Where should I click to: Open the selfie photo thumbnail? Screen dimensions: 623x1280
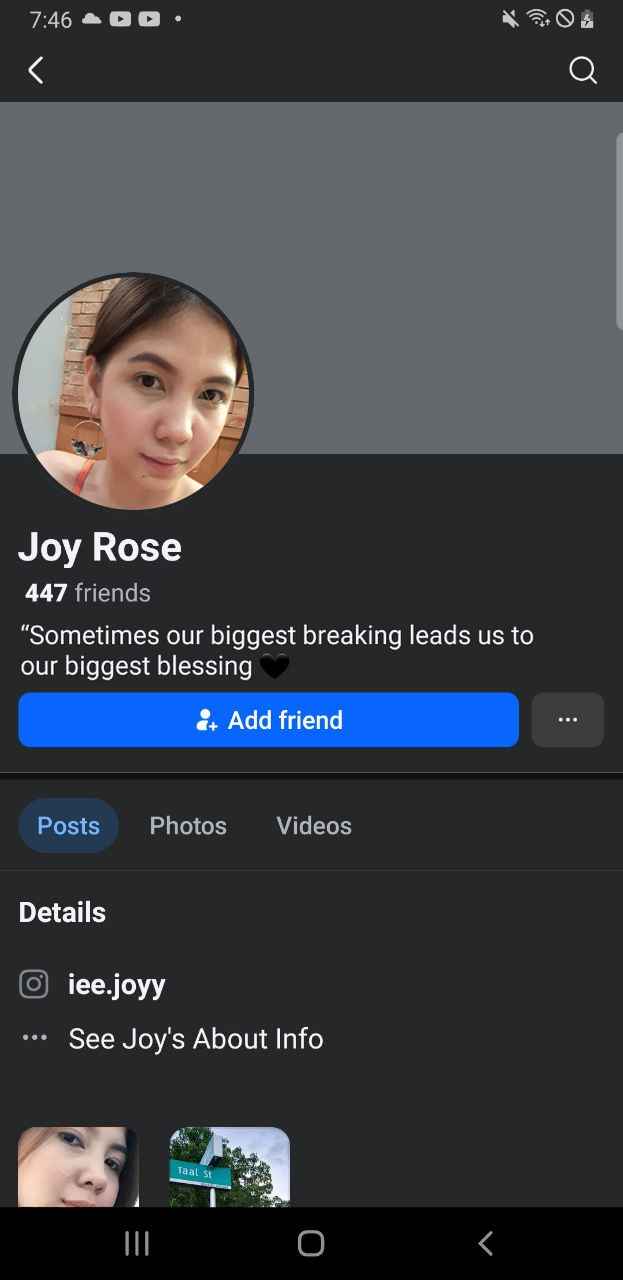click(x=78, y=1166)
